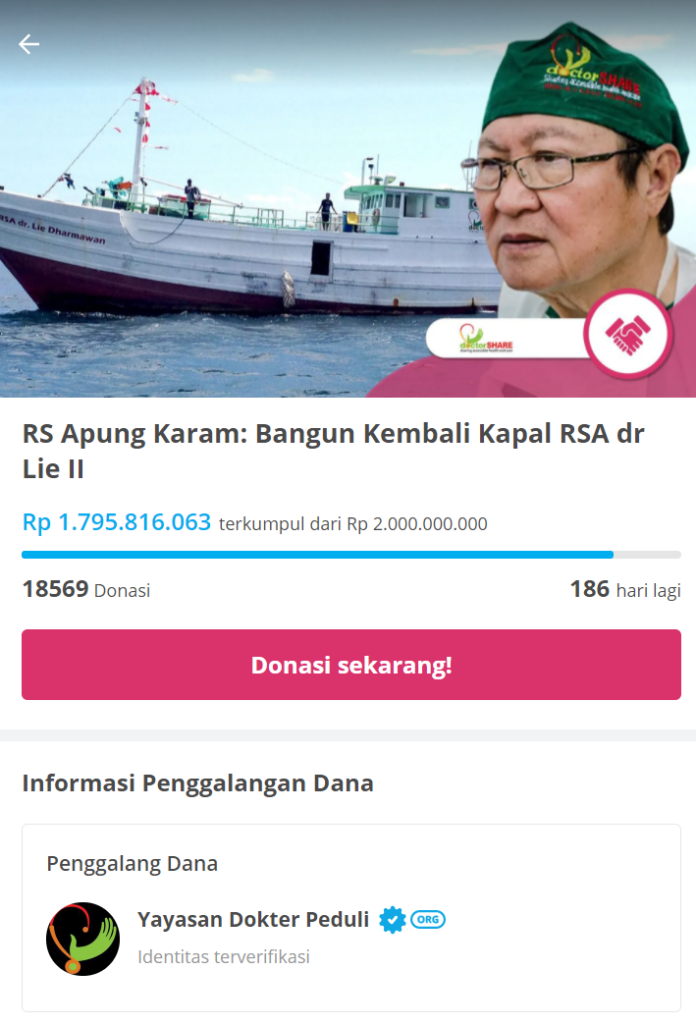Screen dimensions: 696x1024
Task: Open Yayasan Dokter Peduli fundraiser profile
Action: (253, 920)
